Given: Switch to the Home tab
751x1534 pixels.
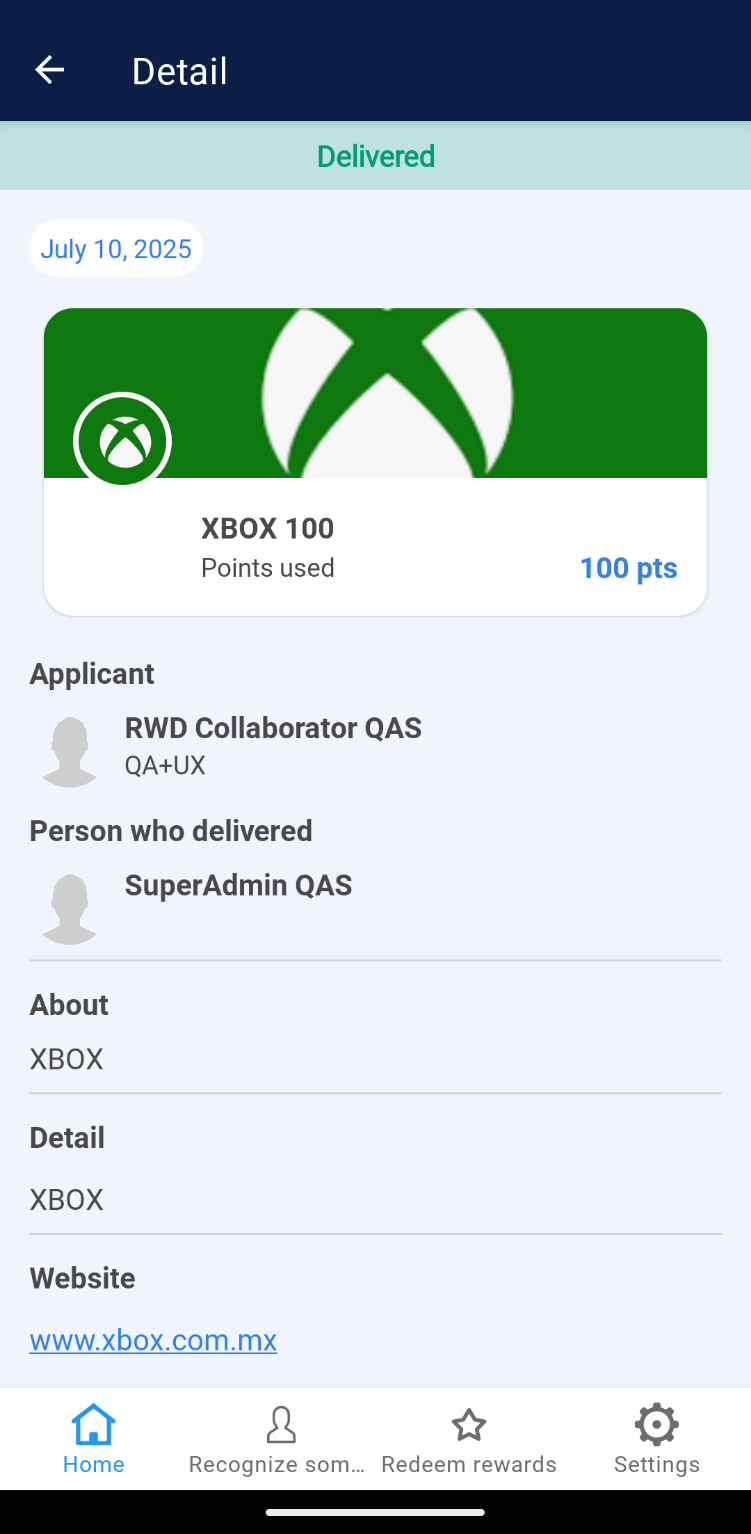Looking at the screenshot, I should (94, 1439).
